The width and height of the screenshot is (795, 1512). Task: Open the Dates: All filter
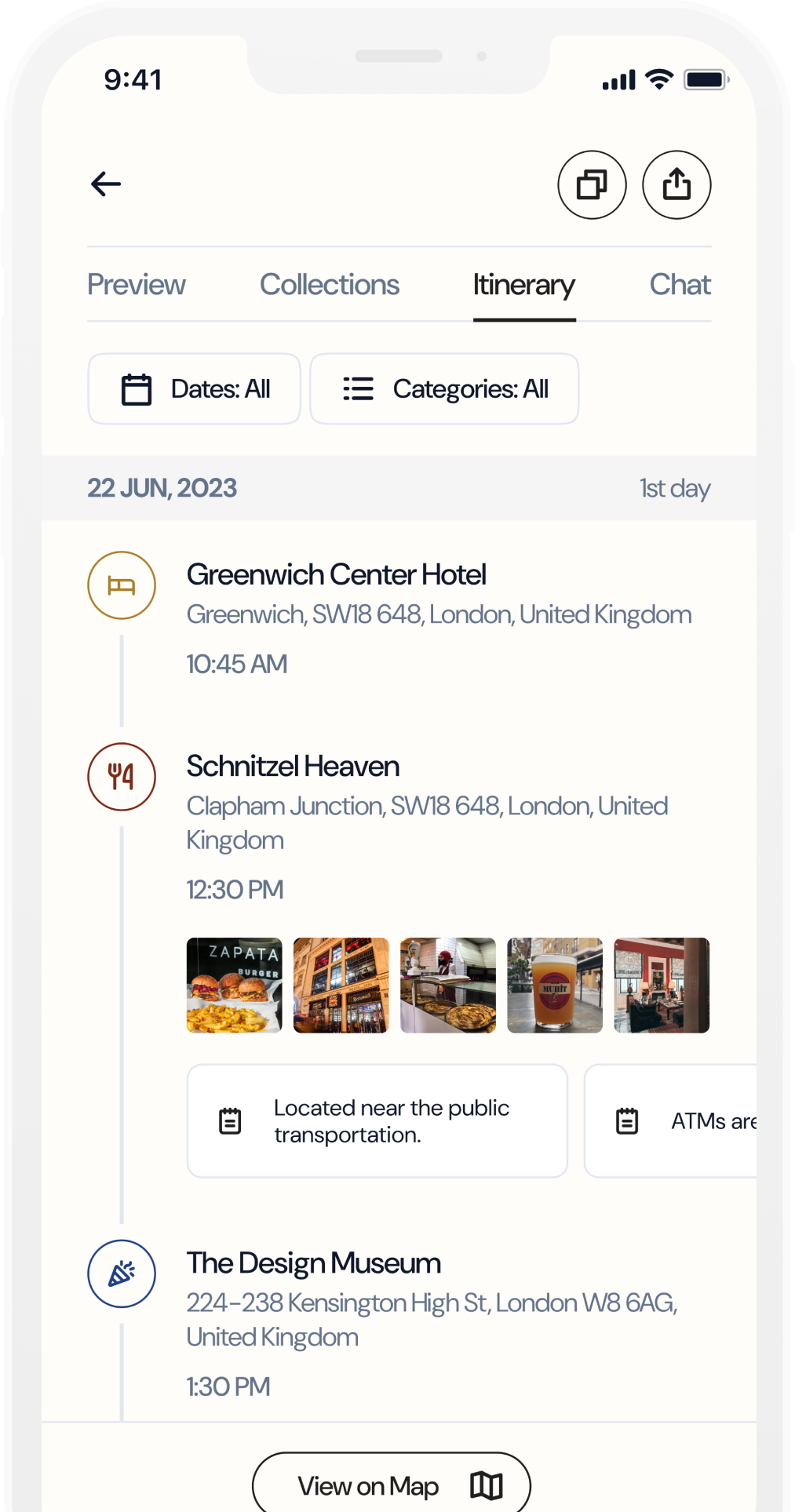[x=195, y=389]
